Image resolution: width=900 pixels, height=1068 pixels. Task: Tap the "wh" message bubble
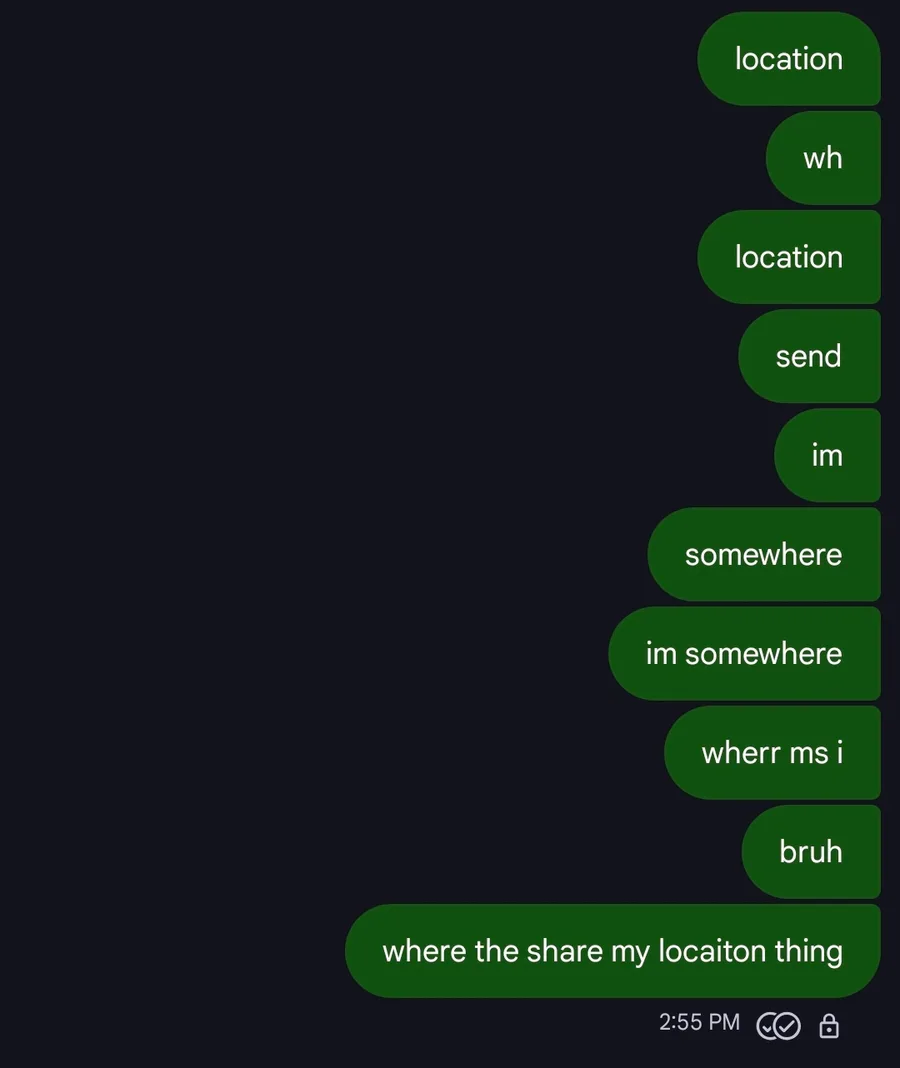pos(823,158)
